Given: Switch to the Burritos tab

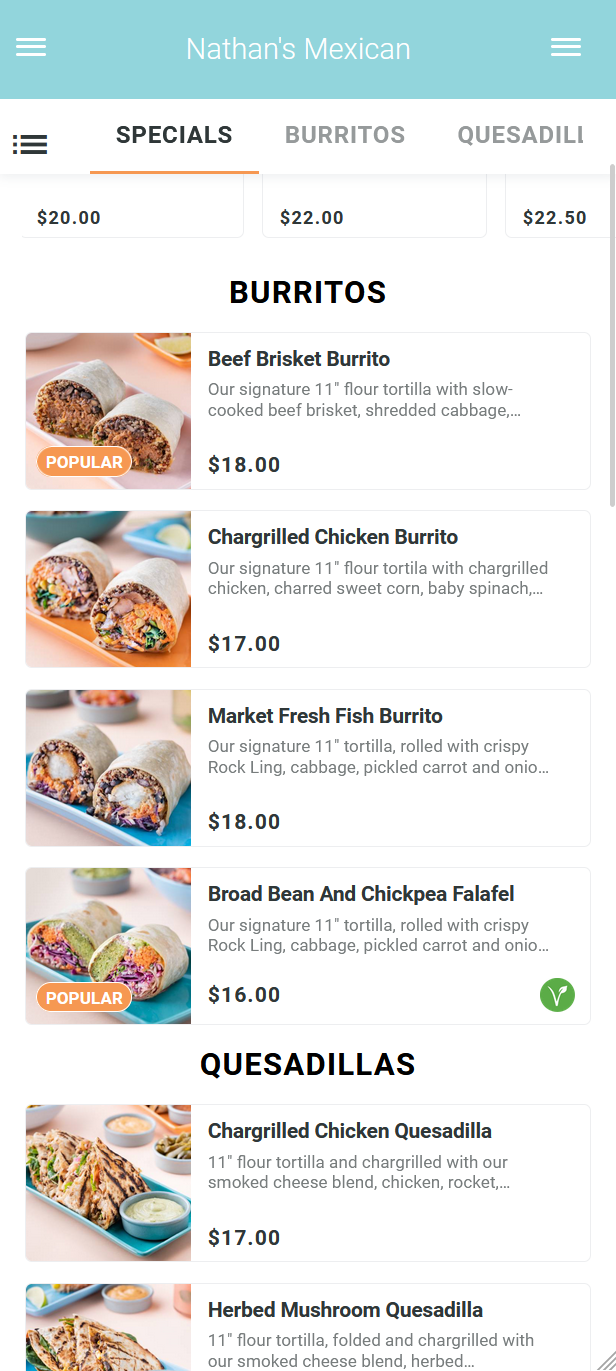Looking at the screenshot, I should (345, 135).
